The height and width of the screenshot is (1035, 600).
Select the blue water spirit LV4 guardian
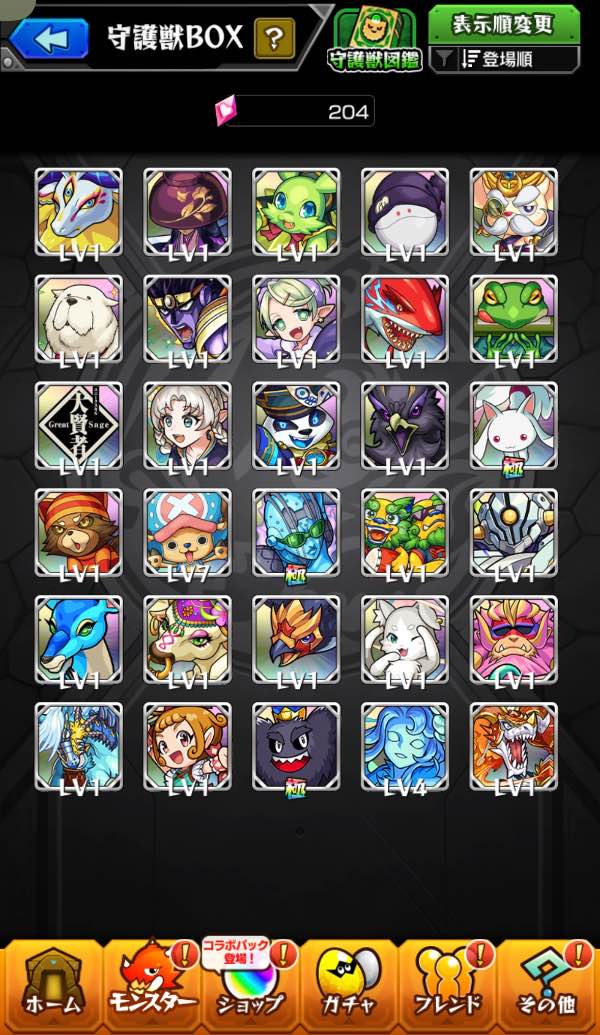(404, 747)
